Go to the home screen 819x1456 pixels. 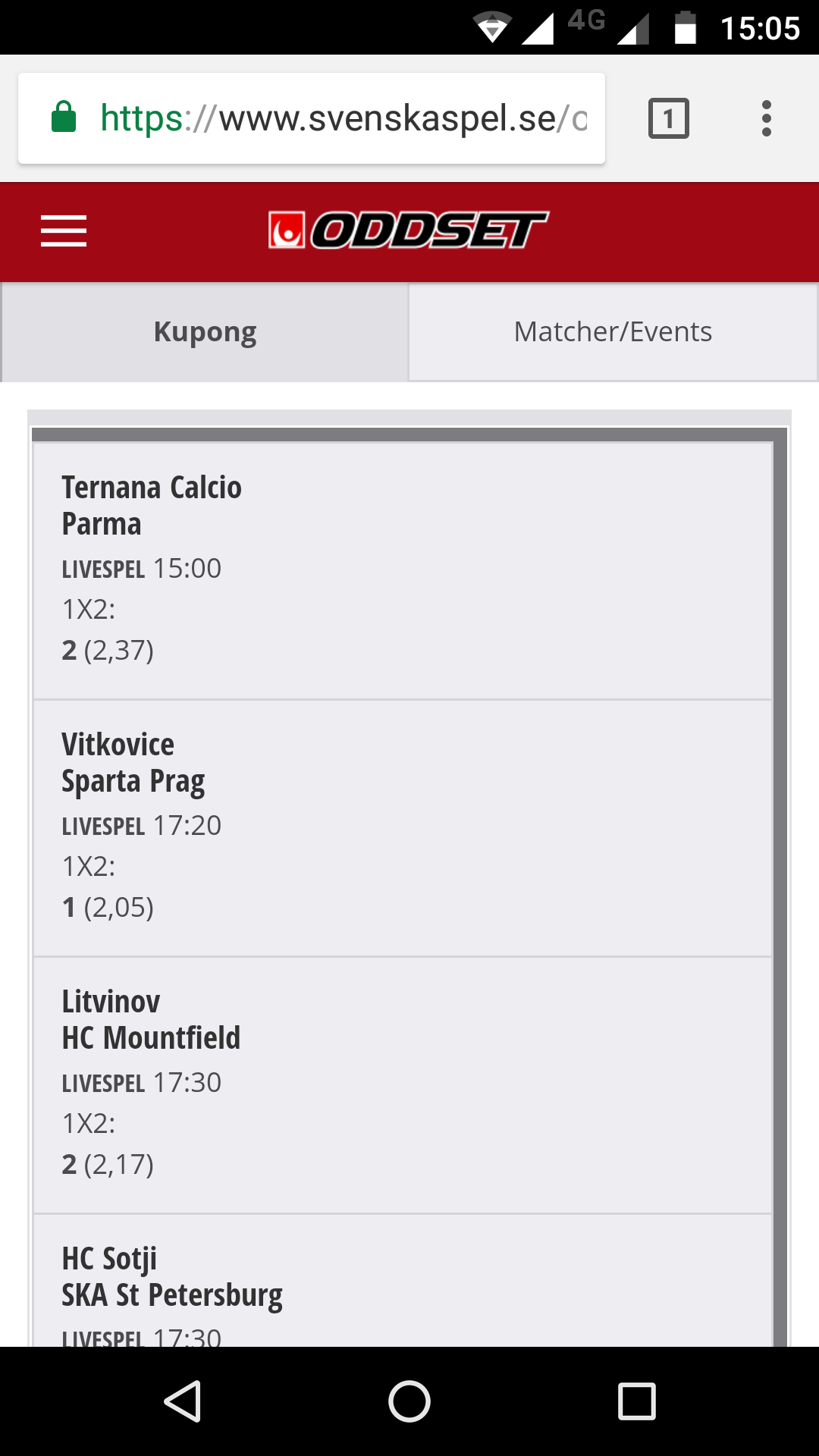(x=409, y=1401)
